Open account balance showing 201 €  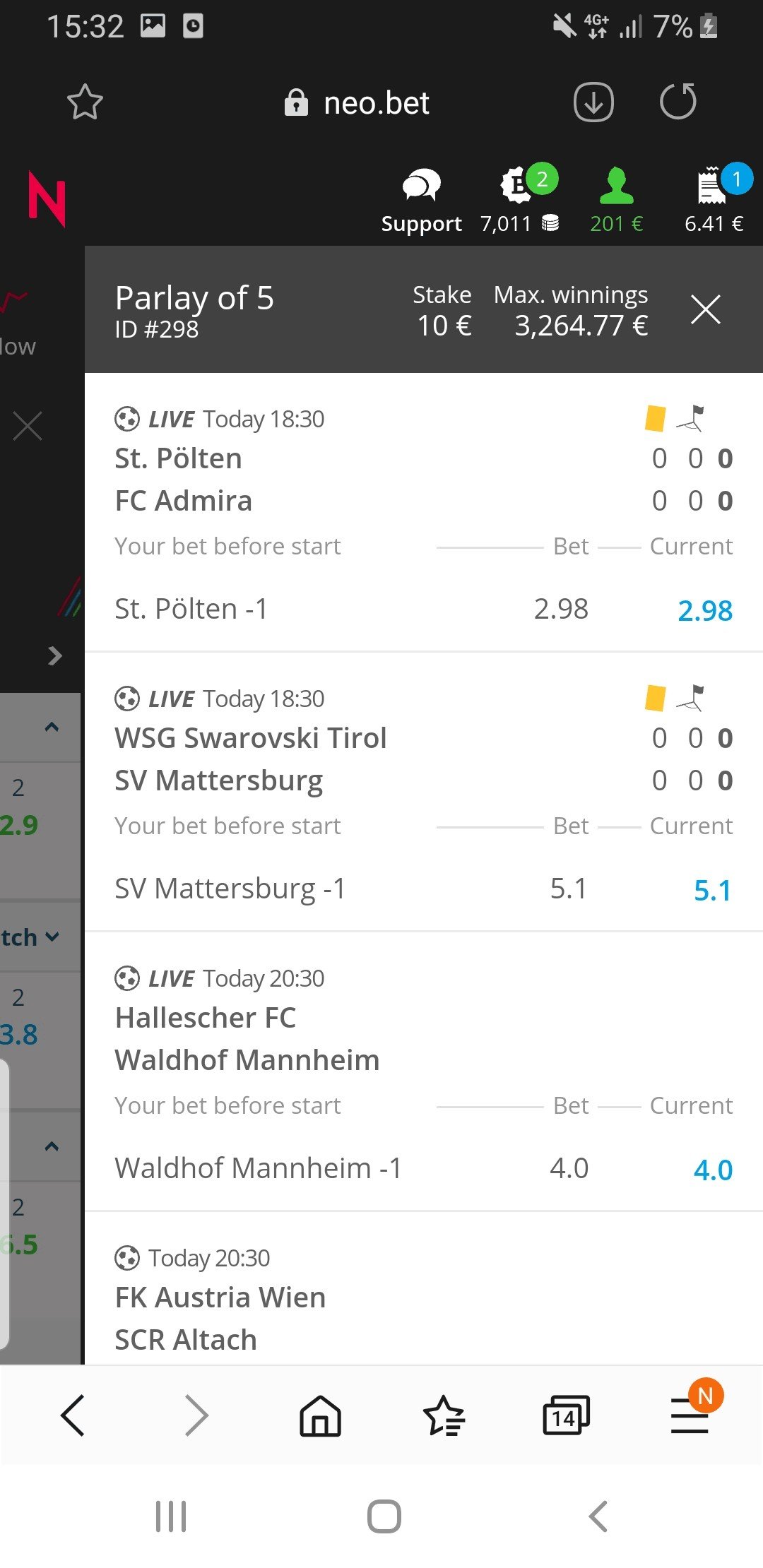point(616,201)
